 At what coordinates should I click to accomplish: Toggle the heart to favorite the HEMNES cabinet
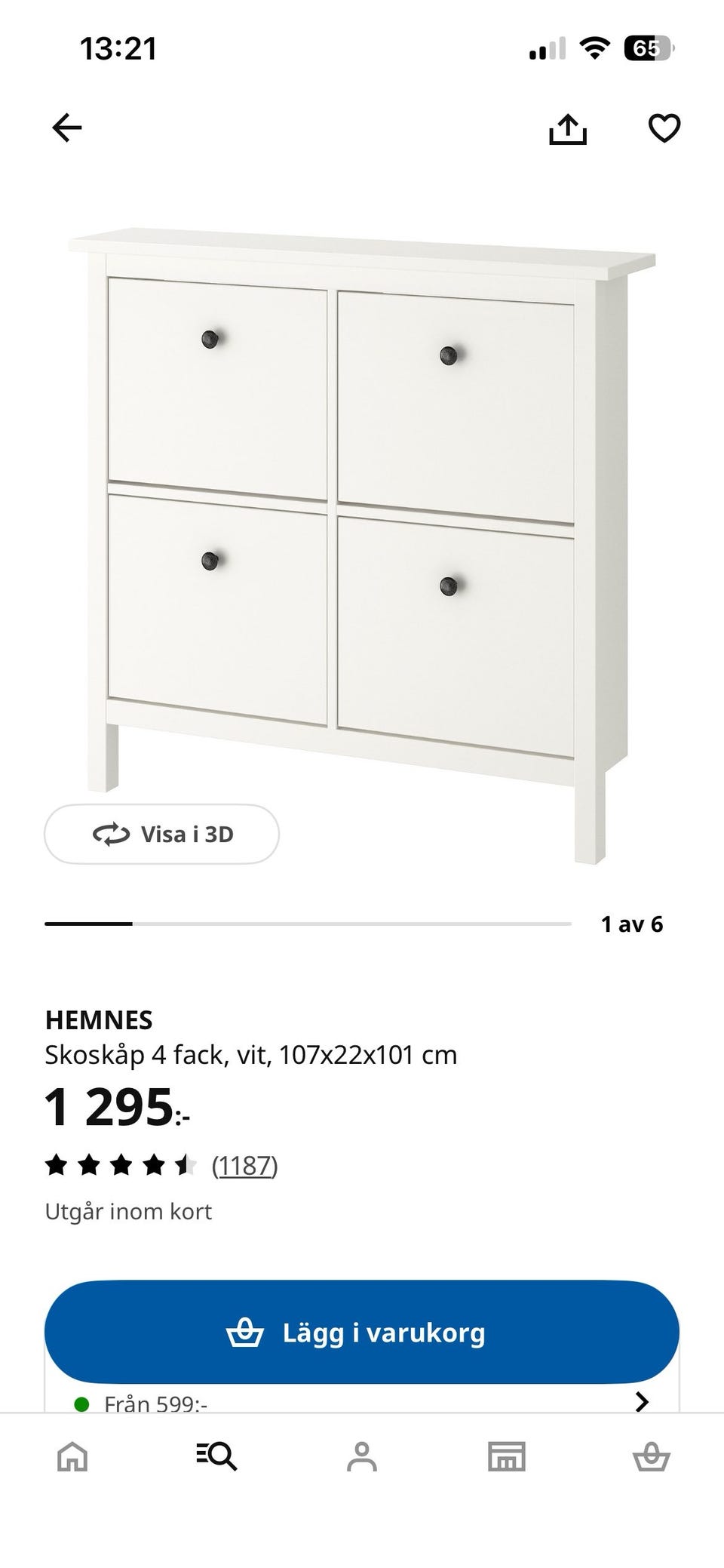point(664,130)
